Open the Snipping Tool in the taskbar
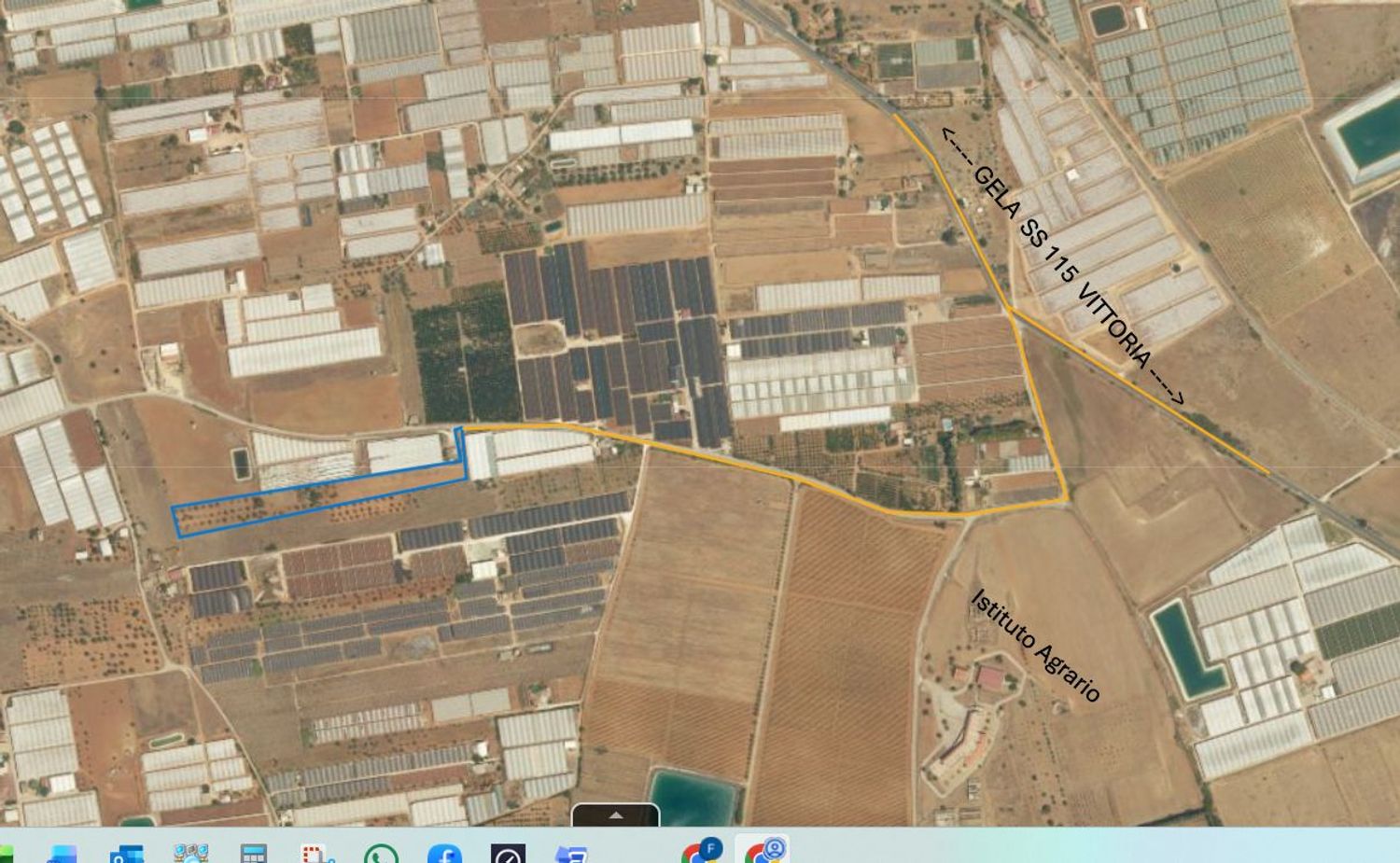The height and width of the screenshot is (863, 1400). point(317,854)
